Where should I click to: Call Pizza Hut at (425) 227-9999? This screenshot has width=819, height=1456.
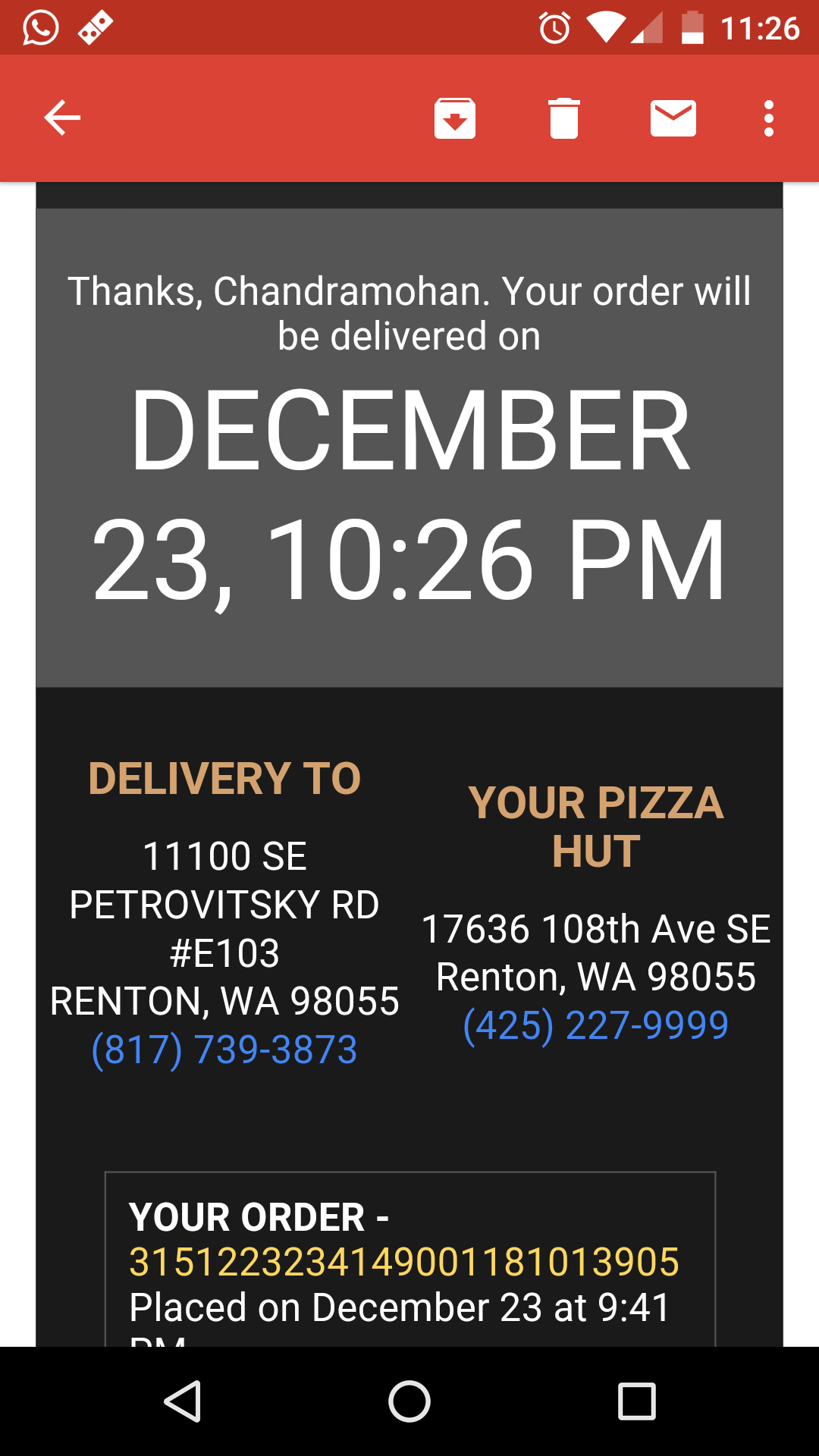596,1025
